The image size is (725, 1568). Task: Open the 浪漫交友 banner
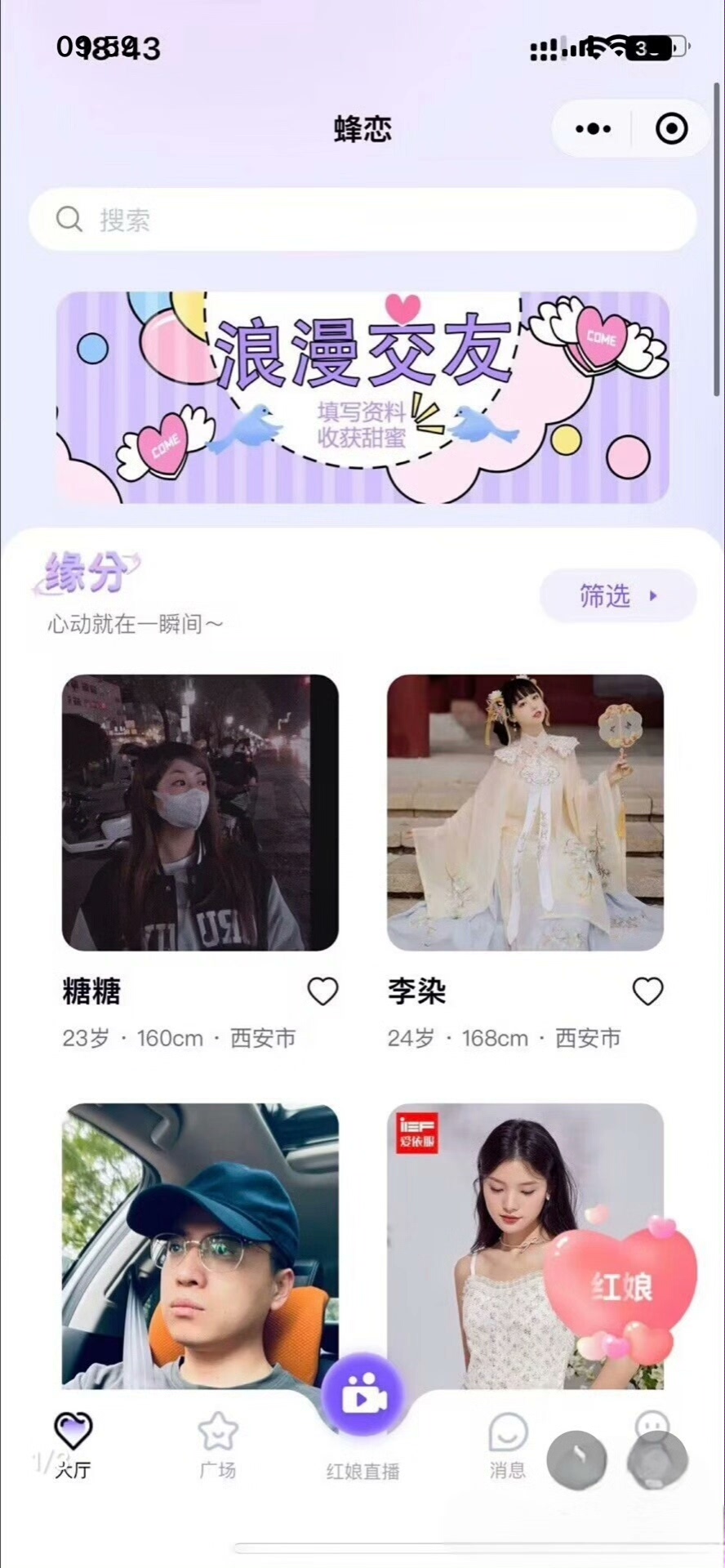pyautogui.click(x=362, y=397)
